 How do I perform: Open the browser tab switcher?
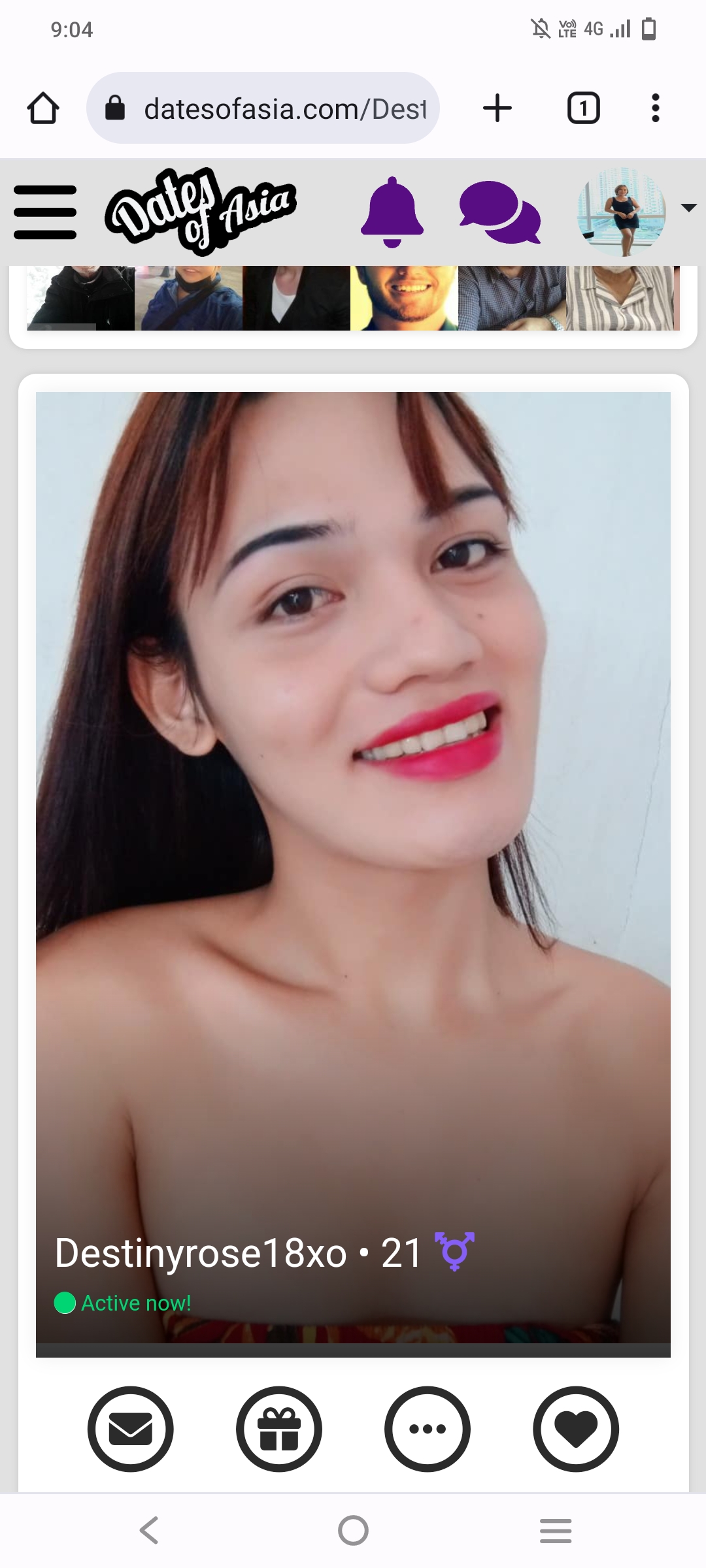[x=583, y=108]
